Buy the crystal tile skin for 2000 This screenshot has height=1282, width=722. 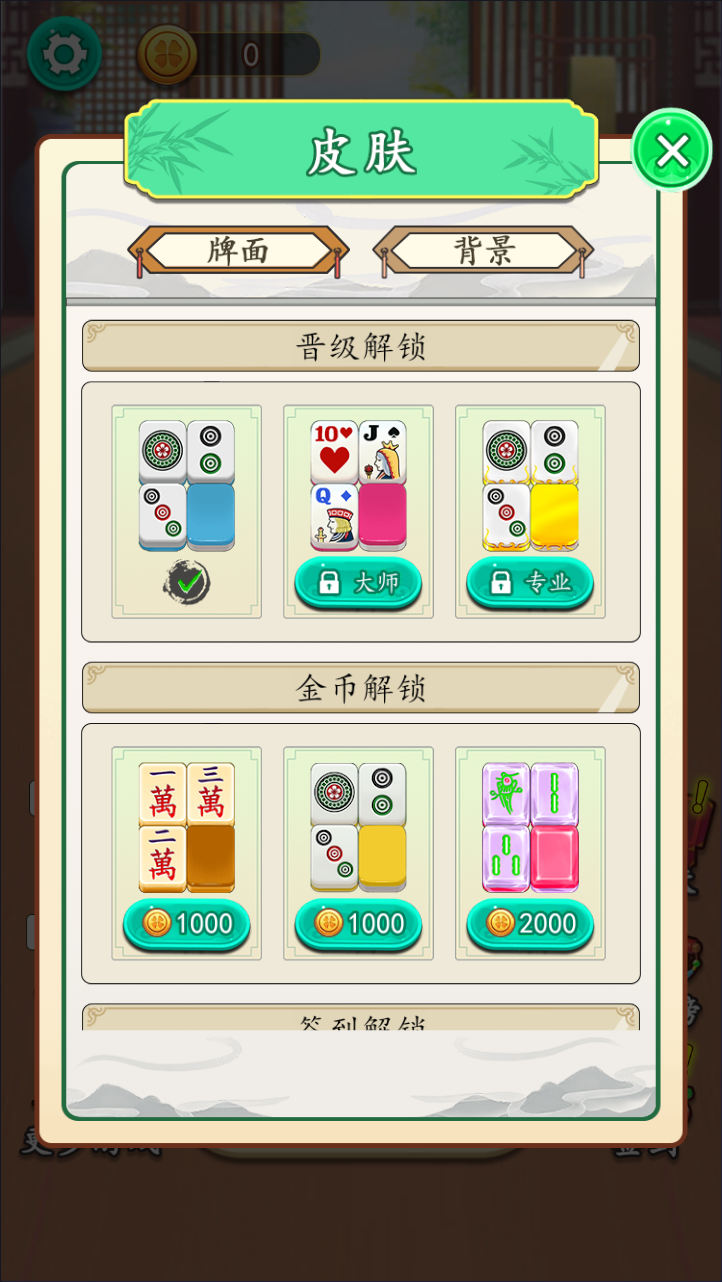(530, 924)
